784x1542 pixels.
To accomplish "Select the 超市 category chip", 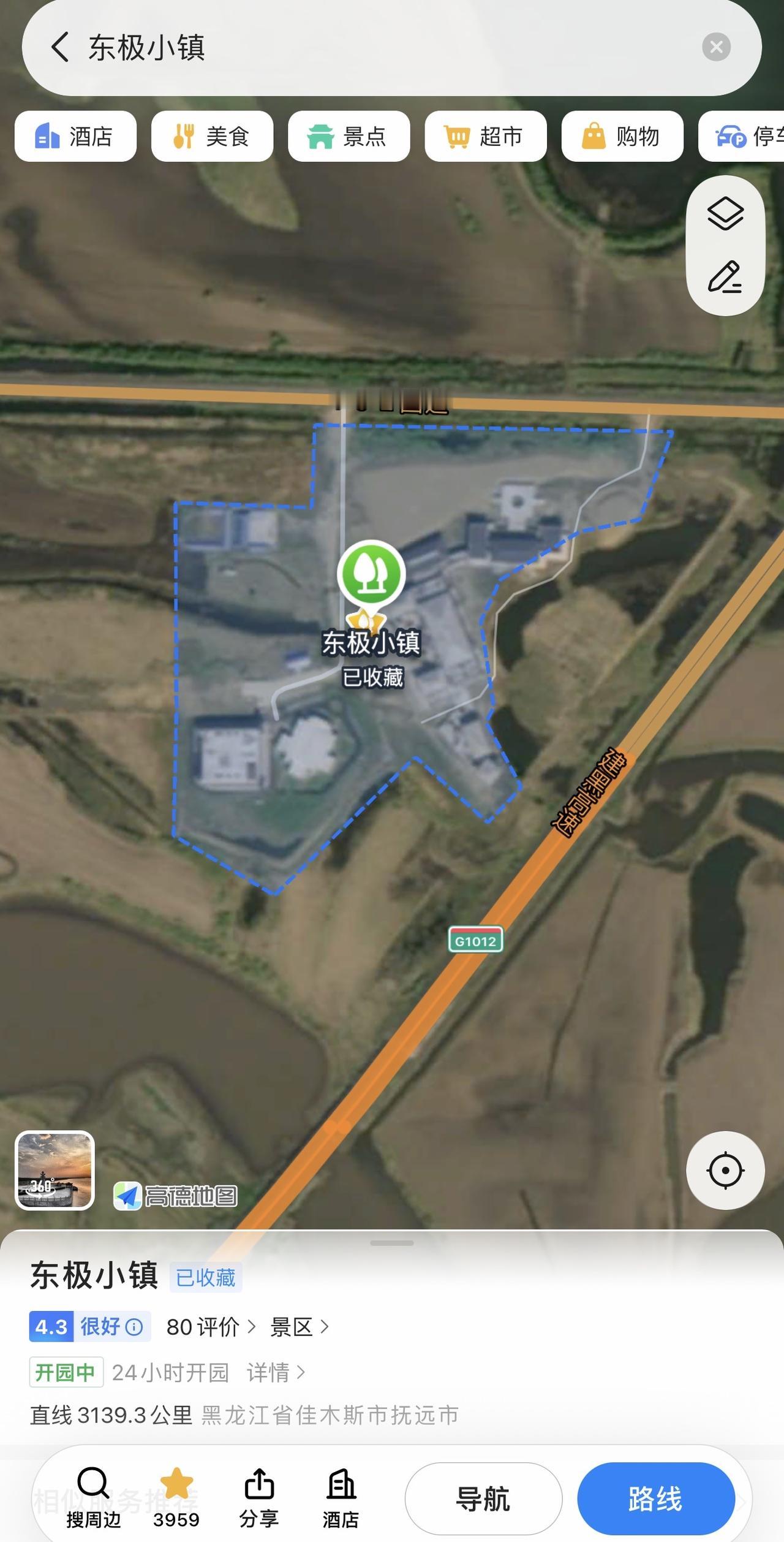I will 486,136.
